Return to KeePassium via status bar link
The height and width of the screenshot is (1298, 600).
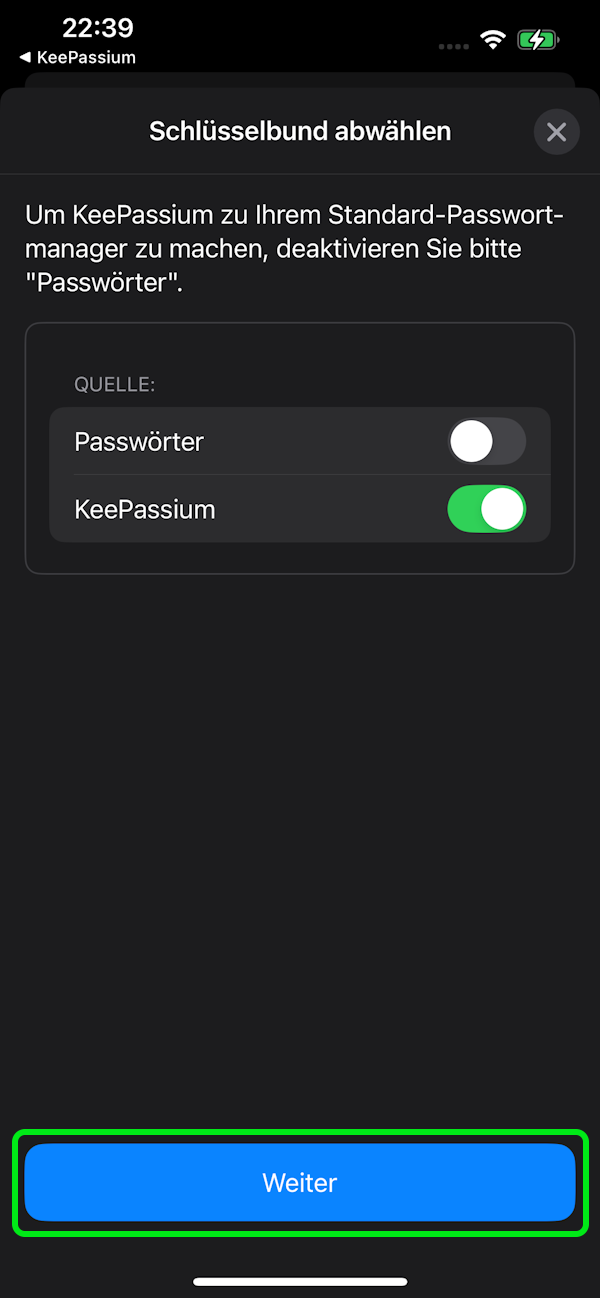pos(78,57)
